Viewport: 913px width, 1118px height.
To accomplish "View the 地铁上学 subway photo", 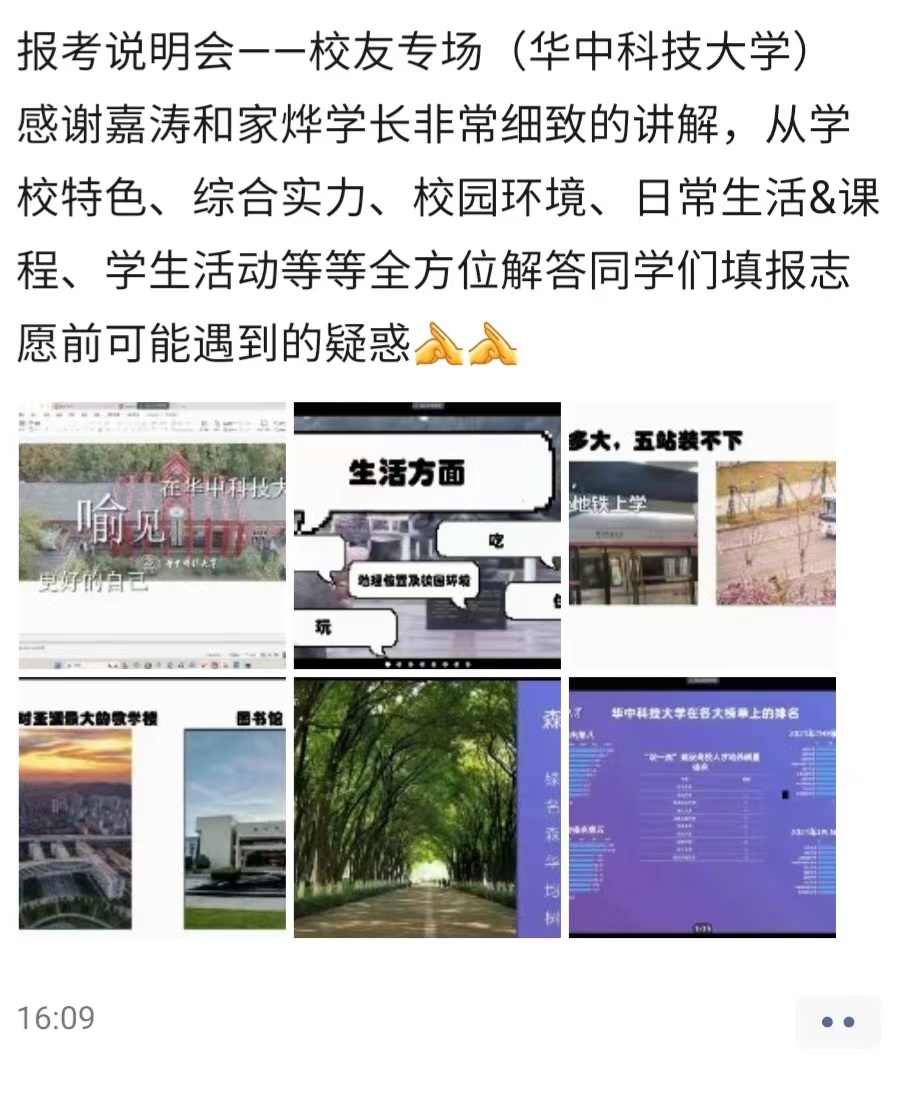I will pos(702,535).
